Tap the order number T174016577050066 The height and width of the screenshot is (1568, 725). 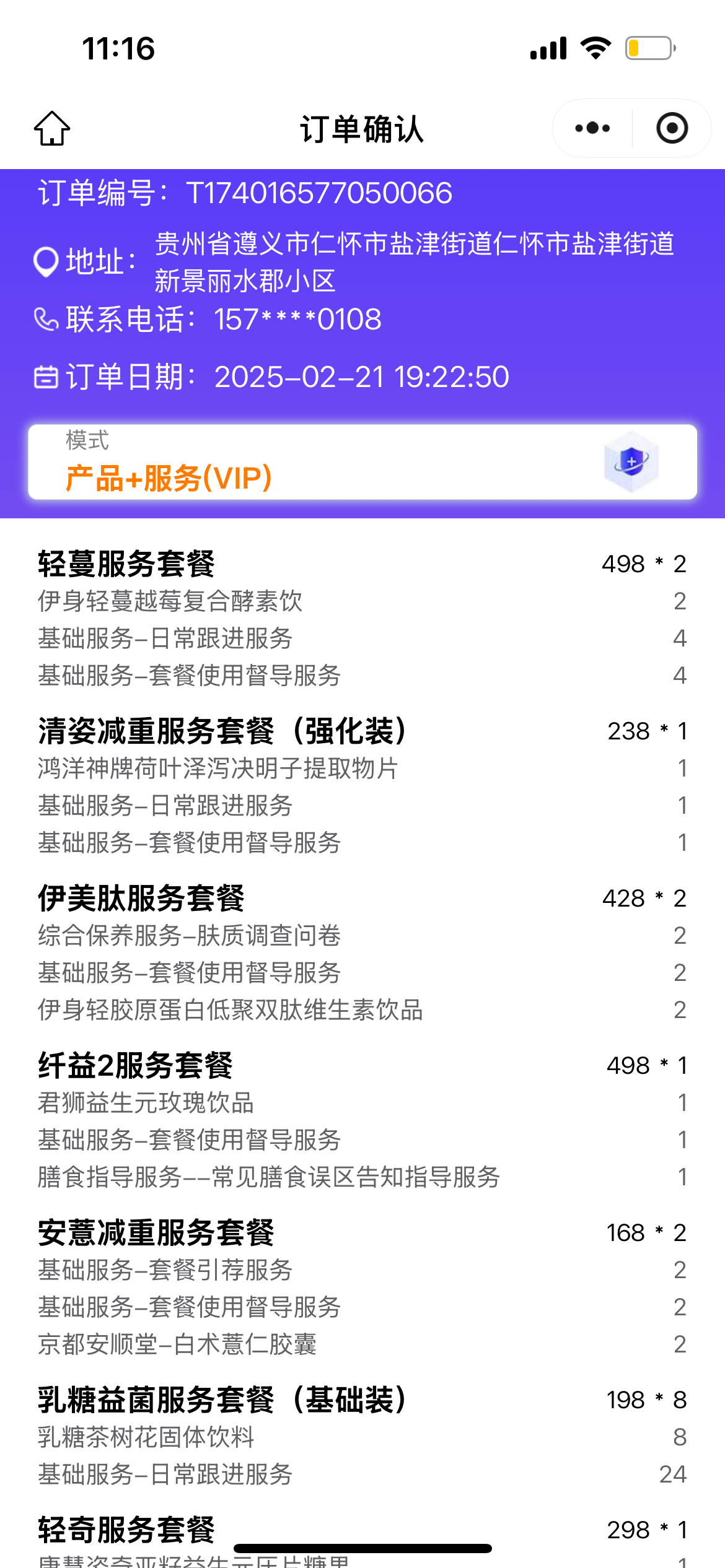click(x=318, y=193)
